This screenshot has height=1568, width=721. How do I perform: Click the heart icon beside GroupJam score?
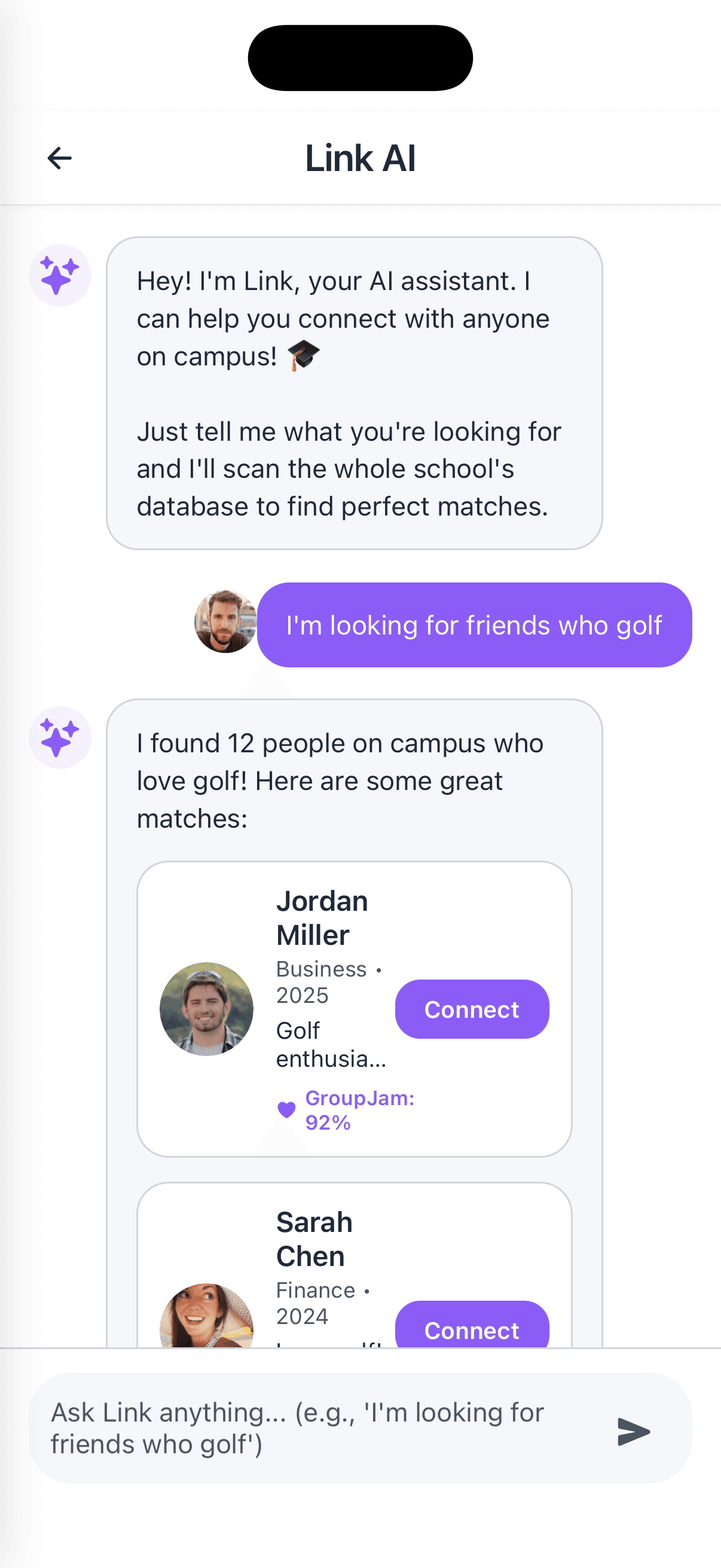(x=286, y=1109)
